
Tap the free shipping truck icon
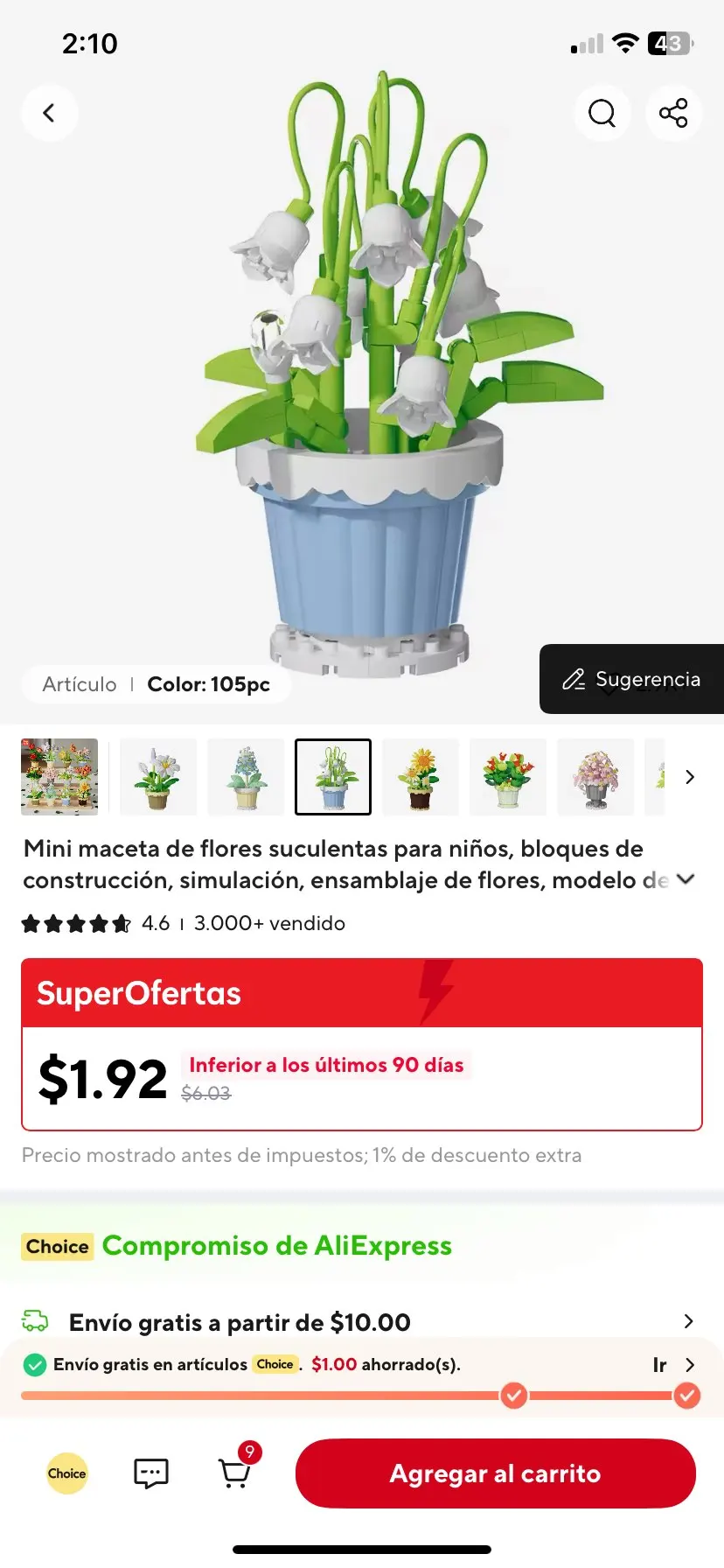pyautogui.click(x=37, y=1322)
